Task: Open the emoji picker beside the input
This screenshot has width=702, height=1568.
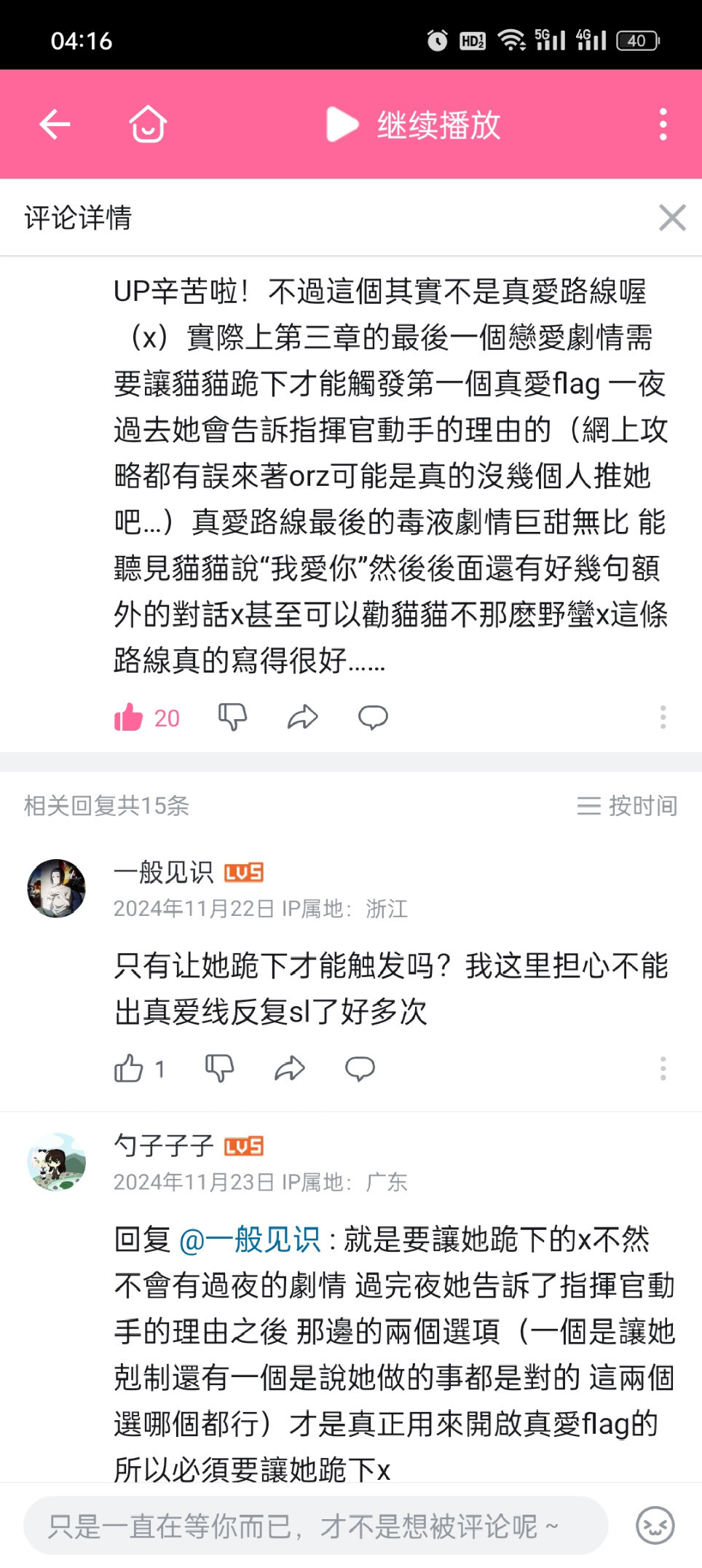Action: click(655, 1526)
